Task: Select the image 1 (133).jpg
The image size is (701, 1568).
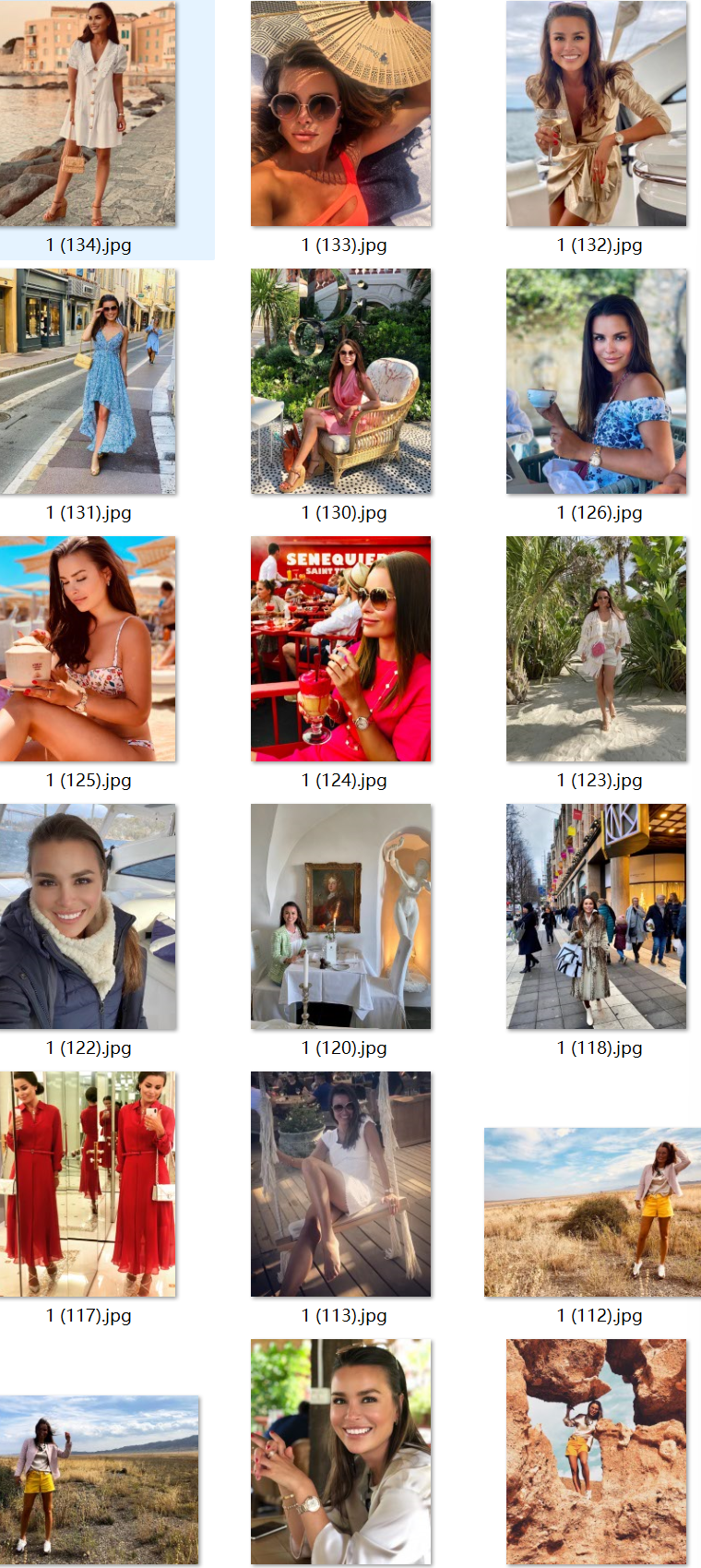Action: pos(340,114)
